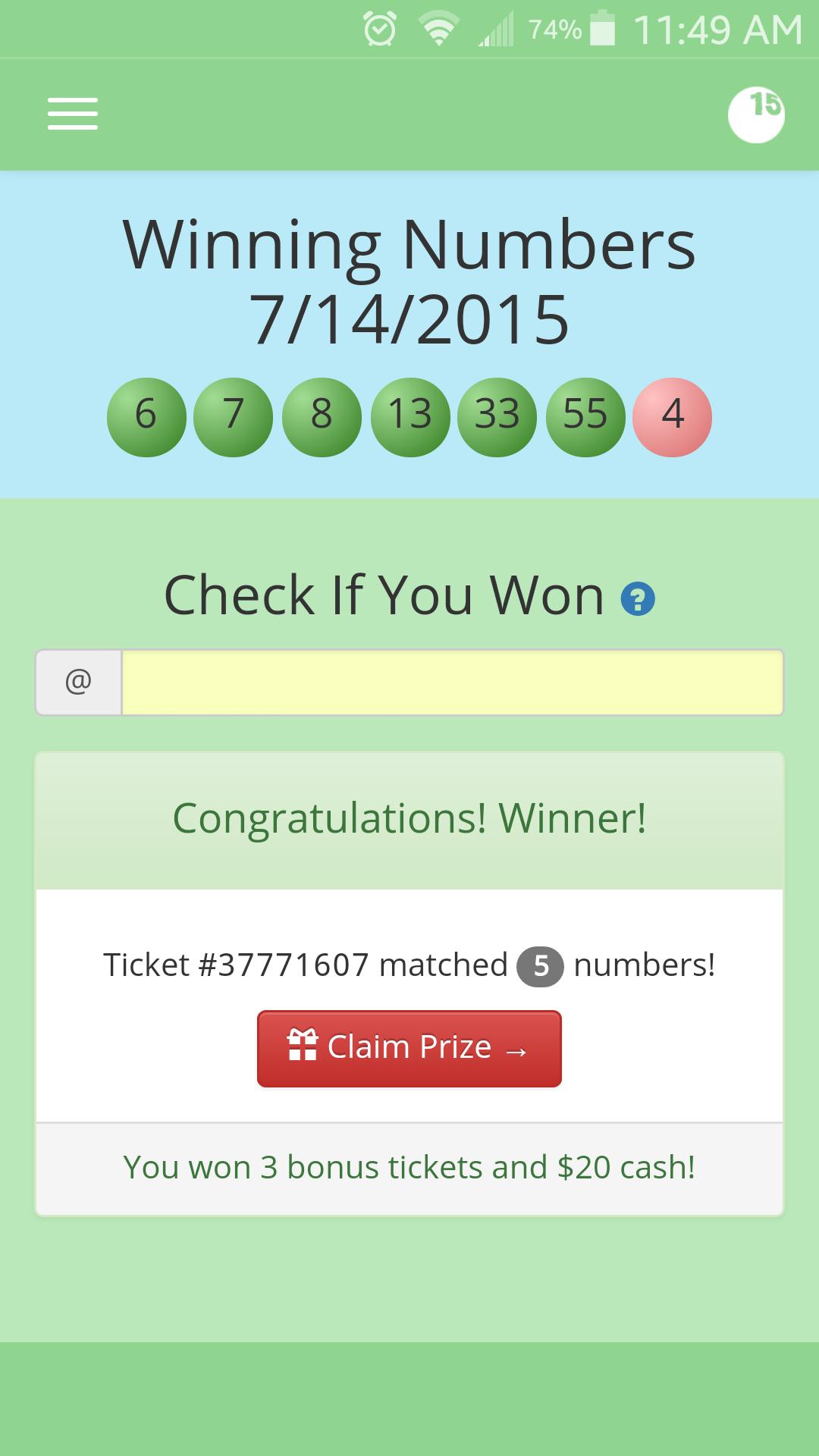Open the hamburger navigation menu
819x1456 pixels.
pos(73,114)
